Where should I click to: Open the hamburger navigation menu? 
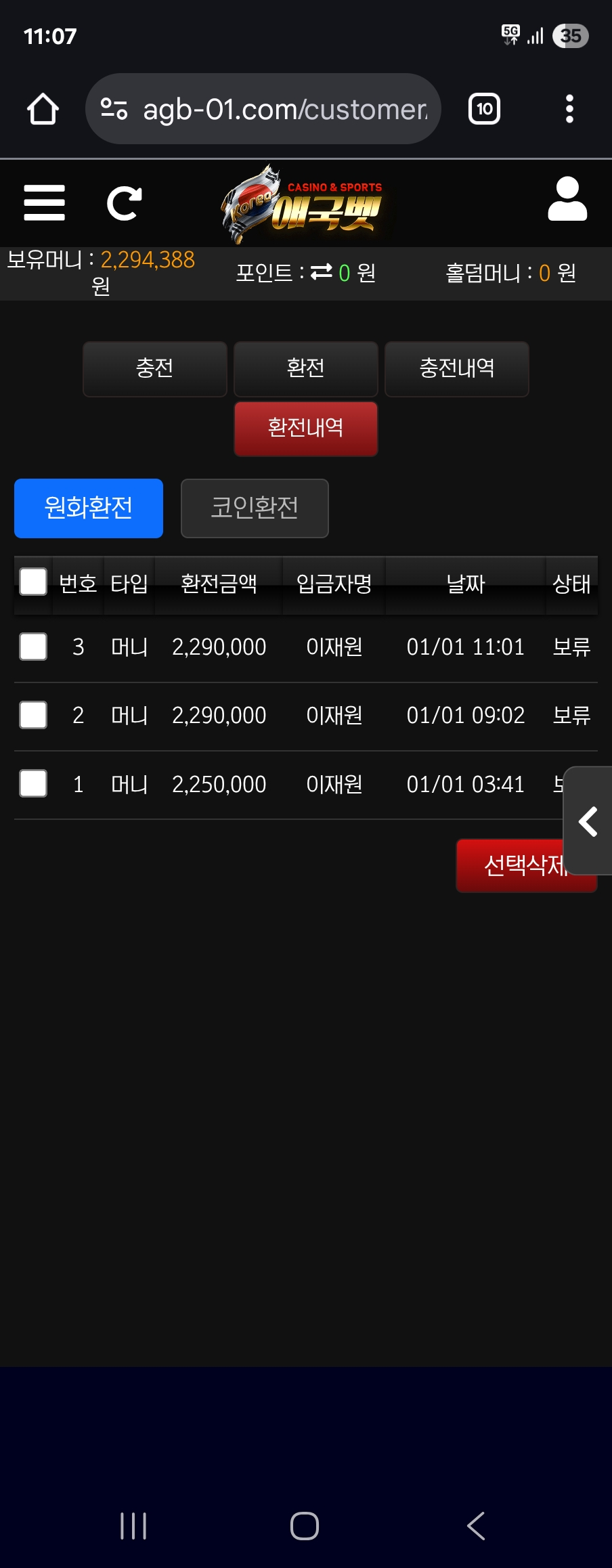(x=43, y=202)
